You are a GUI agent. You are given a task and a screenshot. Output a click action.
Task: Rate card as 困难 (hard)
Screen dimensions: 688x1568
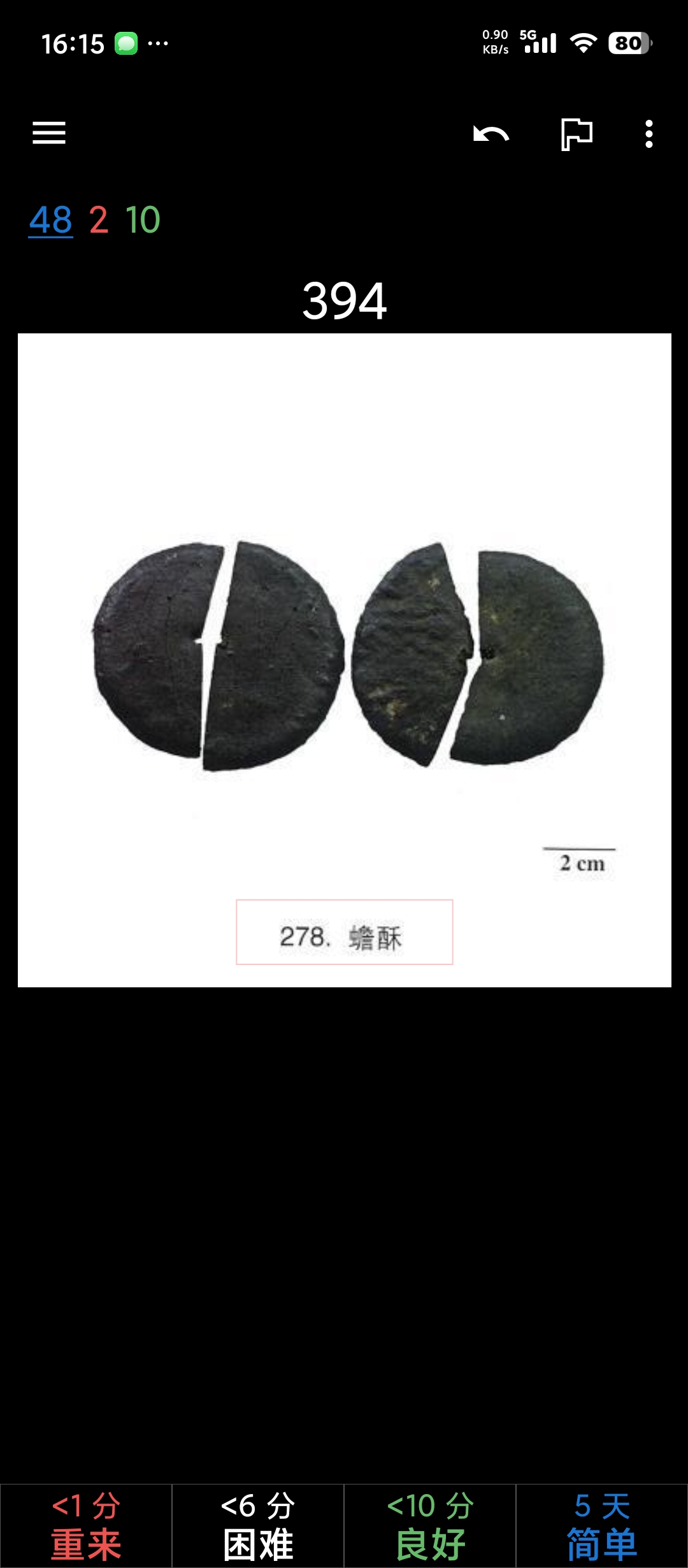(x=258, y=1526)
